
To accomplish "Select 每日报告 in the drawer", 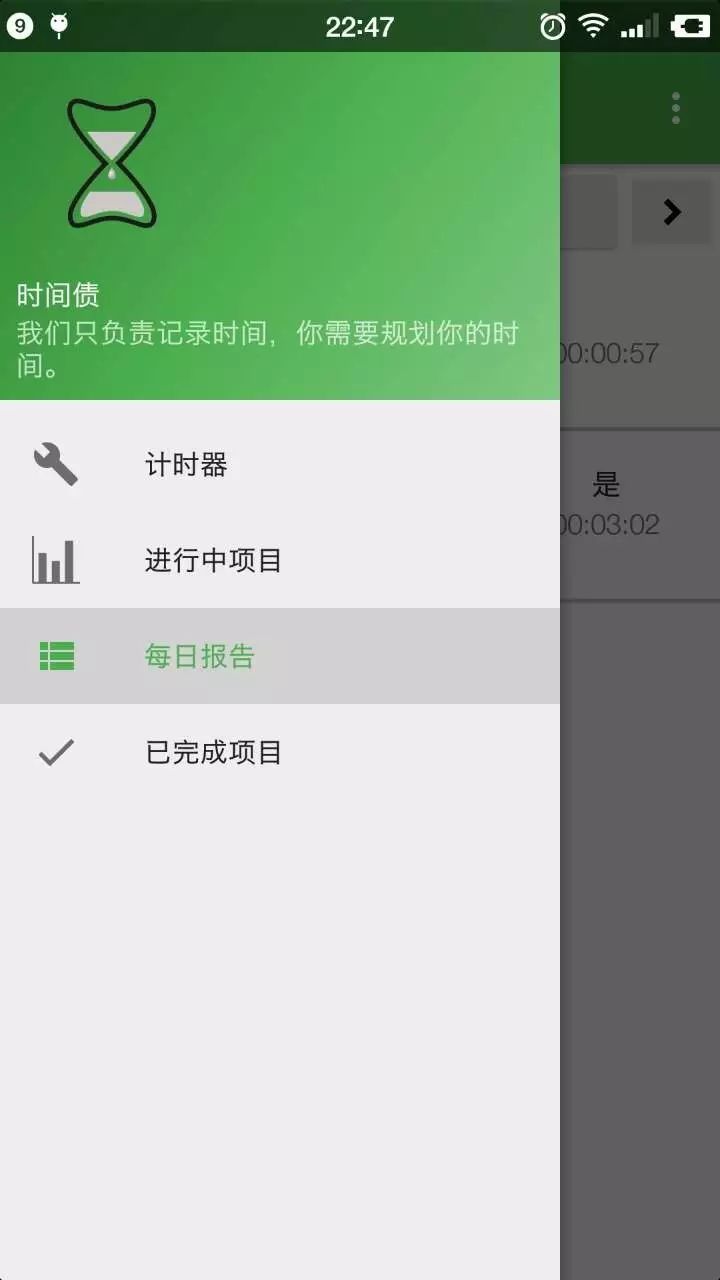I will tap(280, 656).
